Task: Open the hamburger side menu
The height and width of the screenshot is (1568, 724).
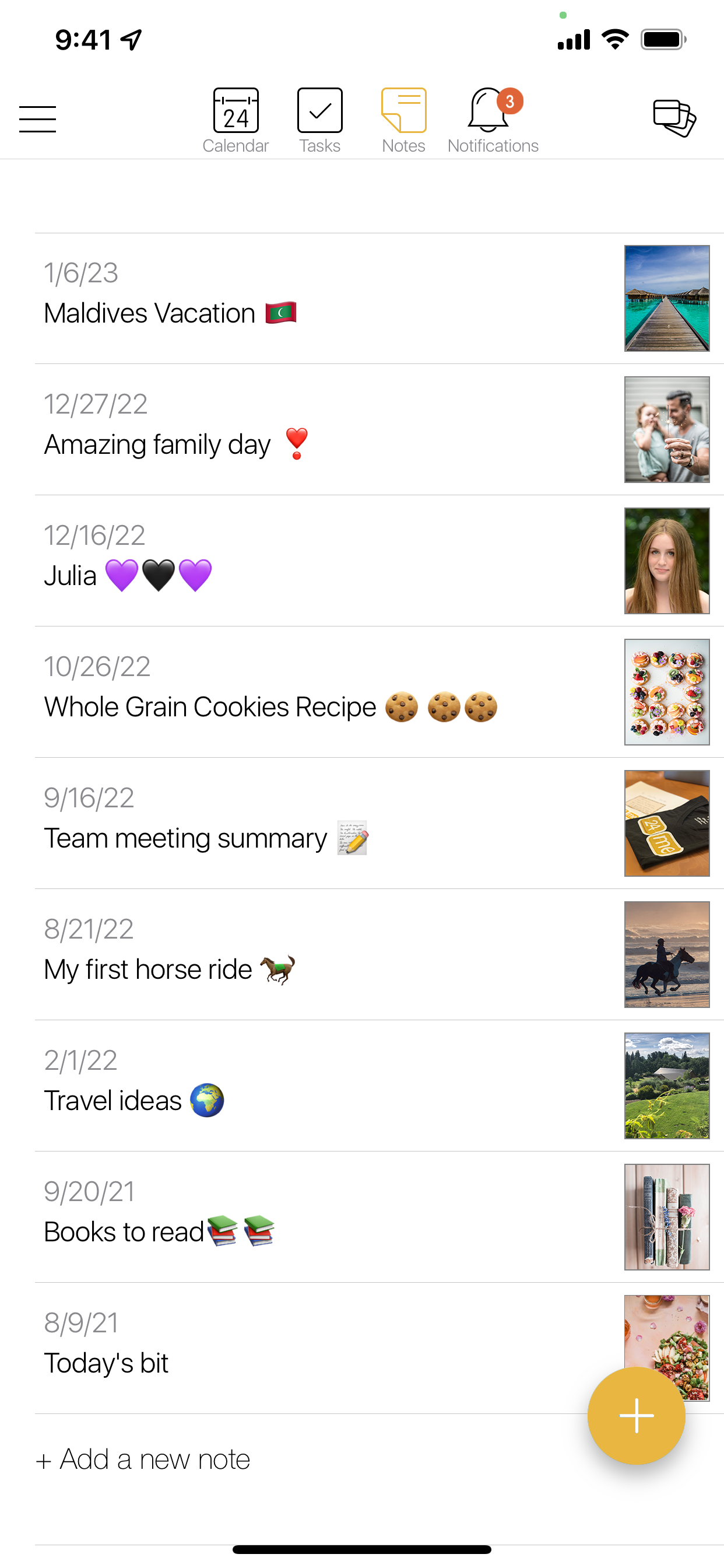Action: point(37,118)
